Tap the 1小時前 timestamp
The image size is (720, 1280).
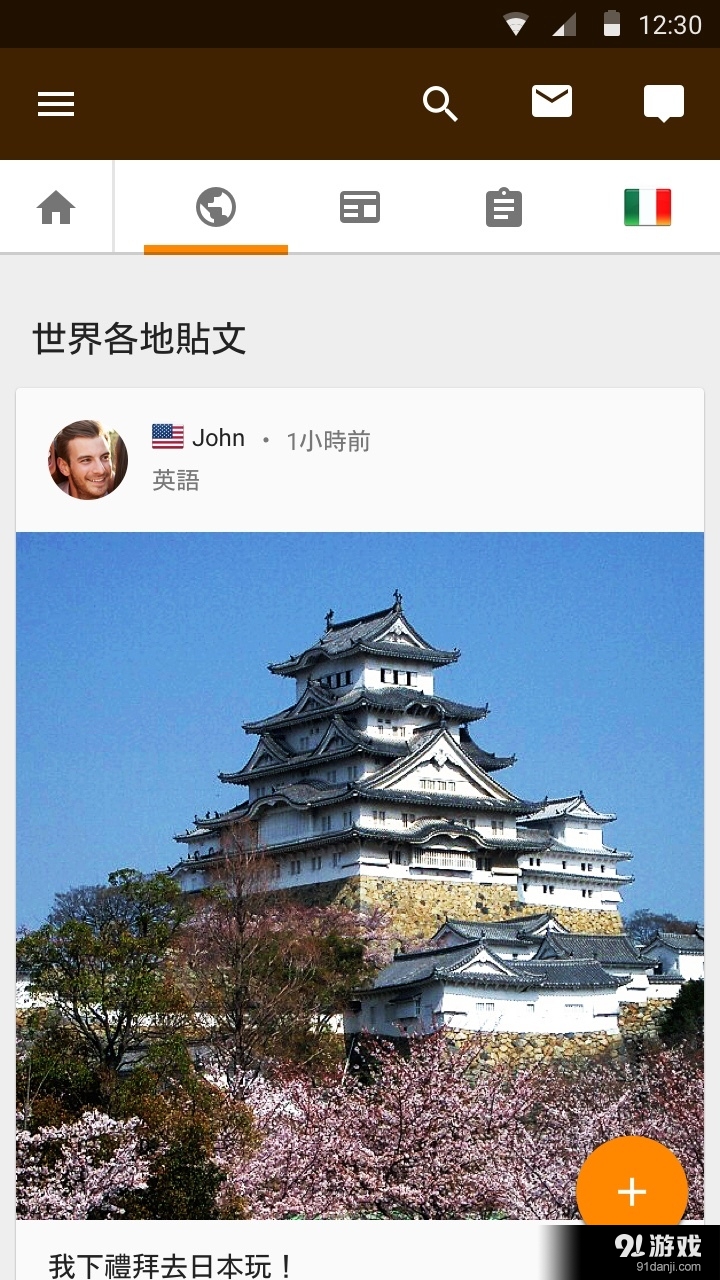point(328,440)
